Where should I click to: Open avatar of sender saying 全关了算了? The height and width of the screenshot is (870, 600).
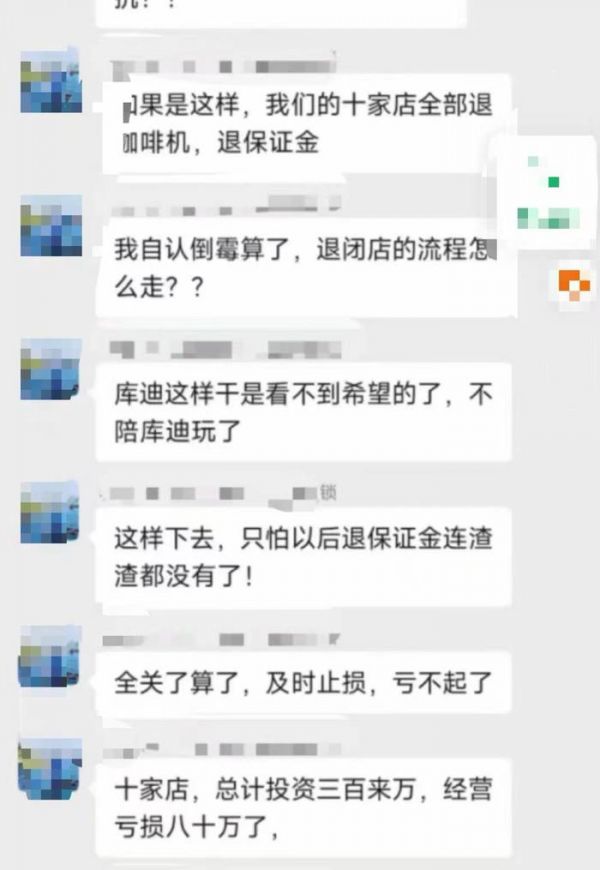[x=51, y=657]
